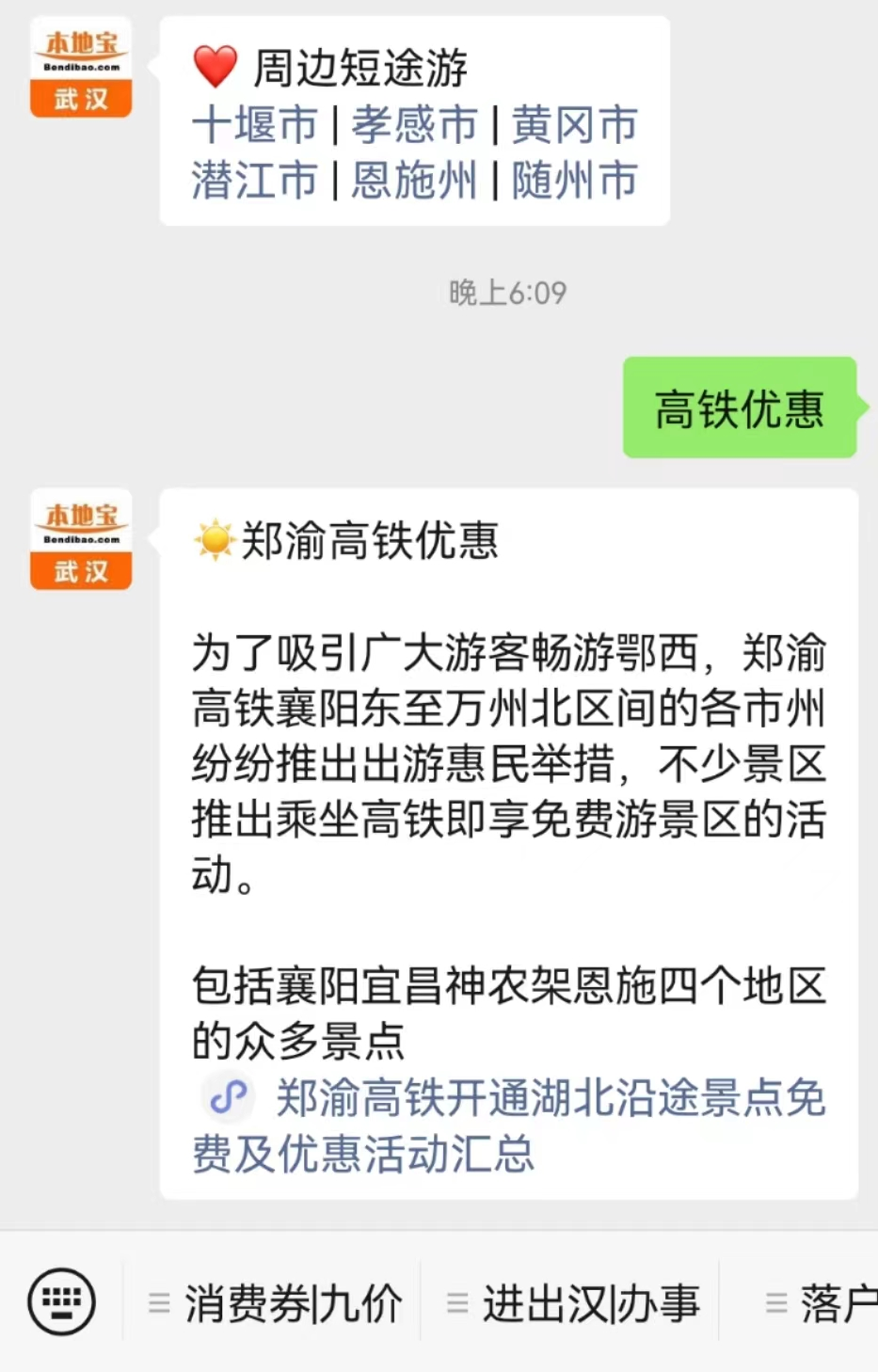This screenshot has width=878, height=1372.
Task: Tap the 武汉本地宝 avatar beside 郑渝高铁优惠
Action: (81, 539)
